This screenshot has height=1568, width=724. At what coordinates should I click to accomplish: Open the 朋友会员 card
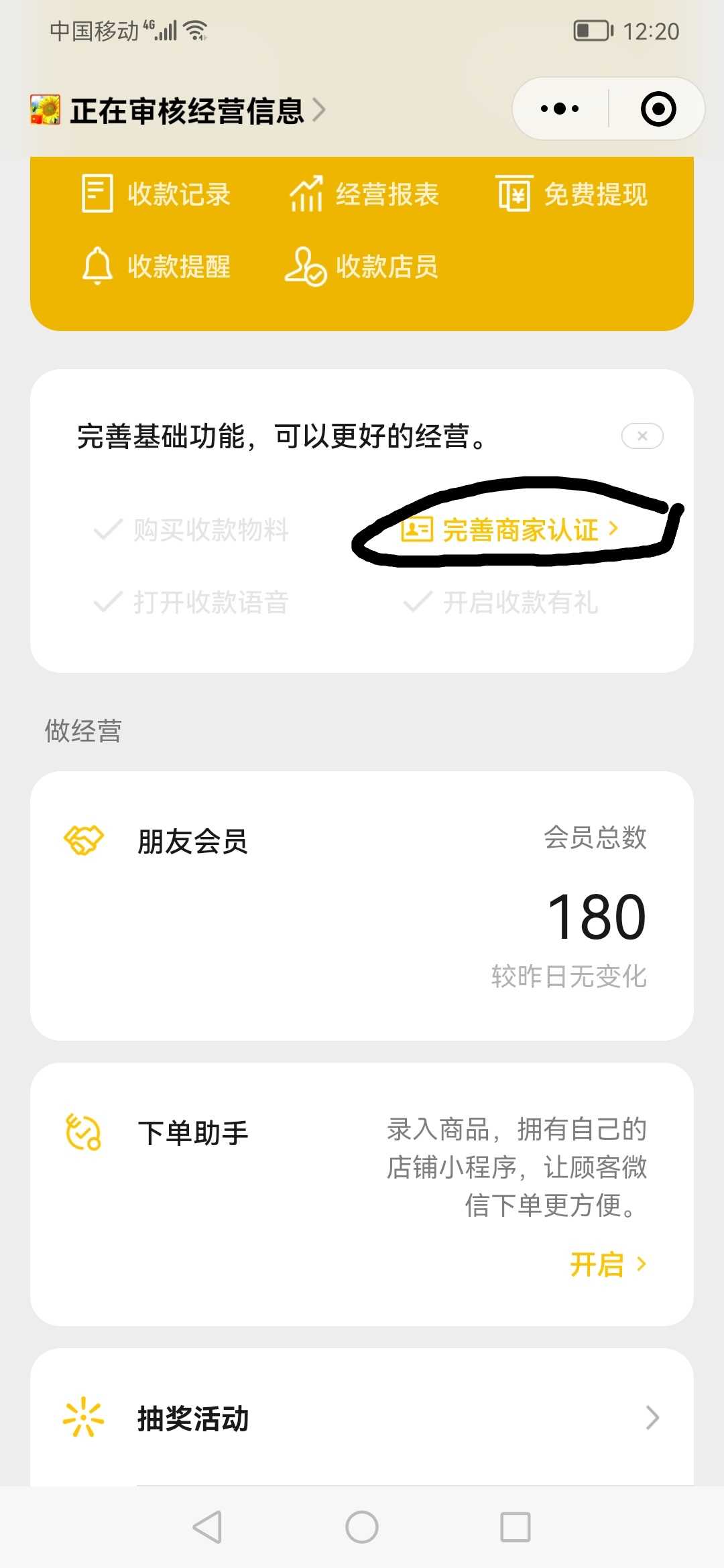pyautogui.click(x=362, y=906)
